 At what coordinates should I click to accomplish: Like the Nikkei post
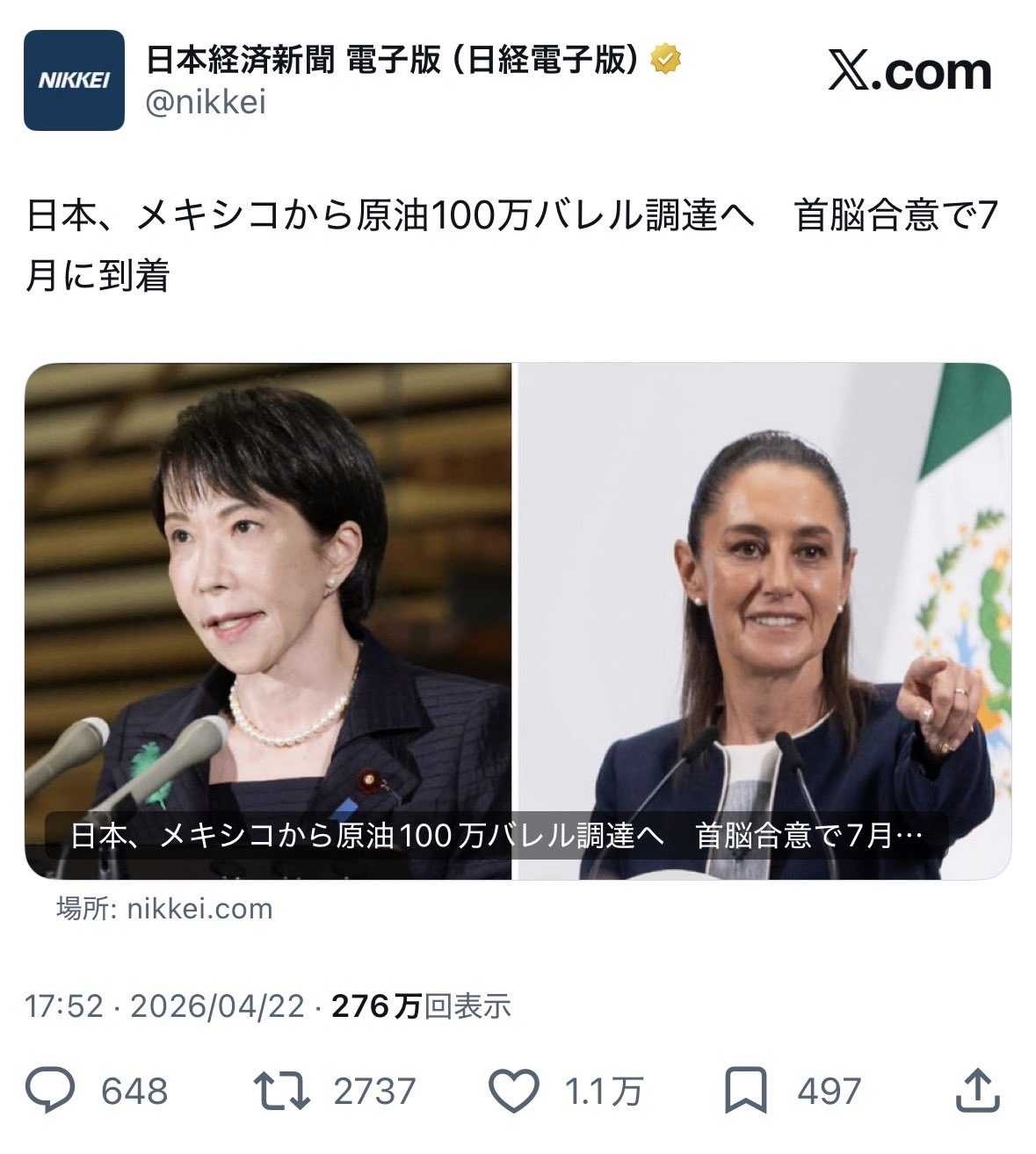point(513,1091)
